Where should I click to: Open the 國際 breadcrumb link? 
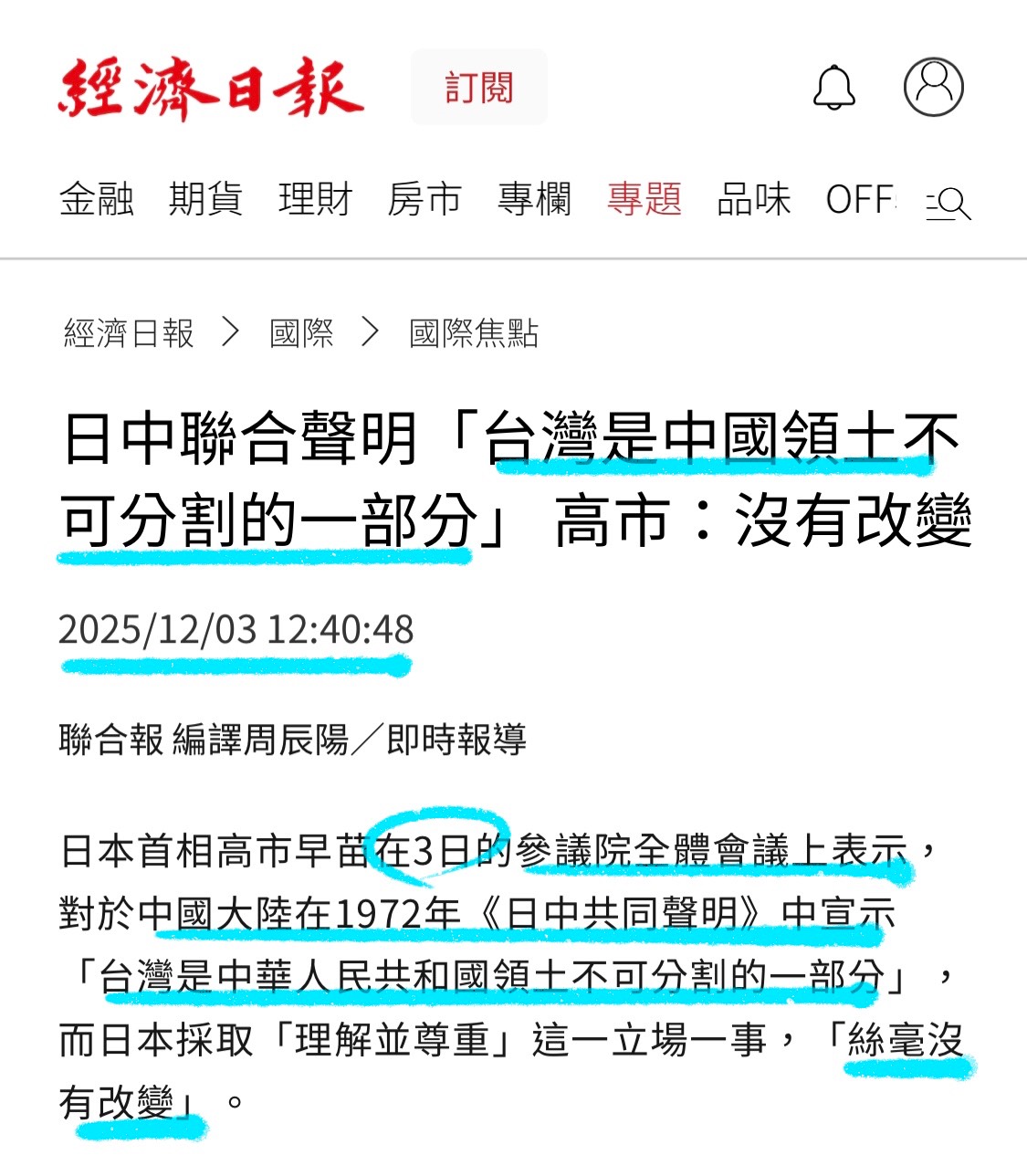(301, 333)
